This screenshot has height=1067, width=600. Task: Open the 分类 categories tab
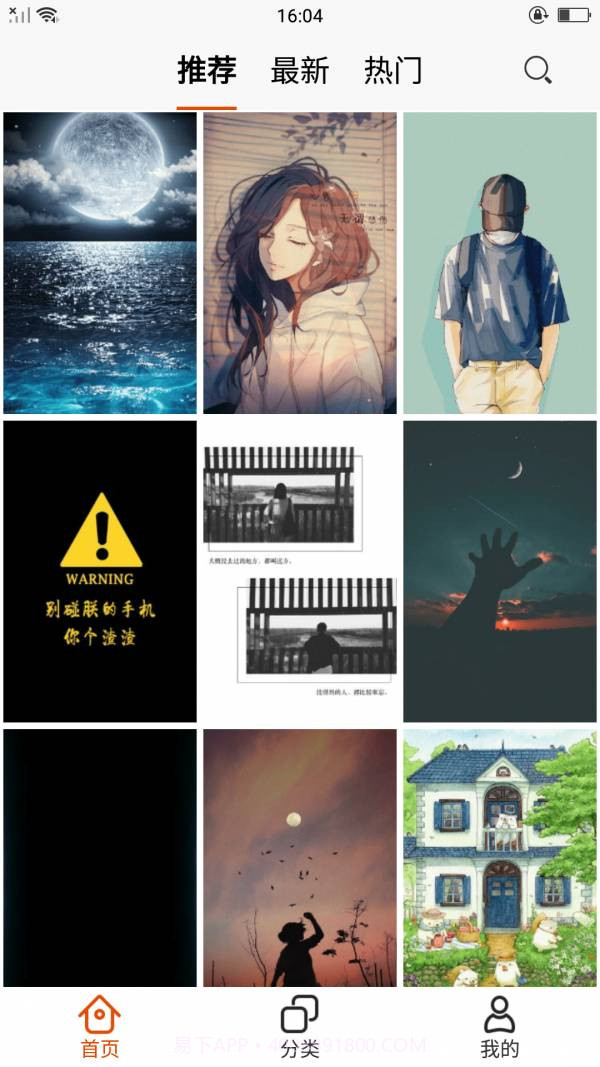click(x=300, y=1027)
